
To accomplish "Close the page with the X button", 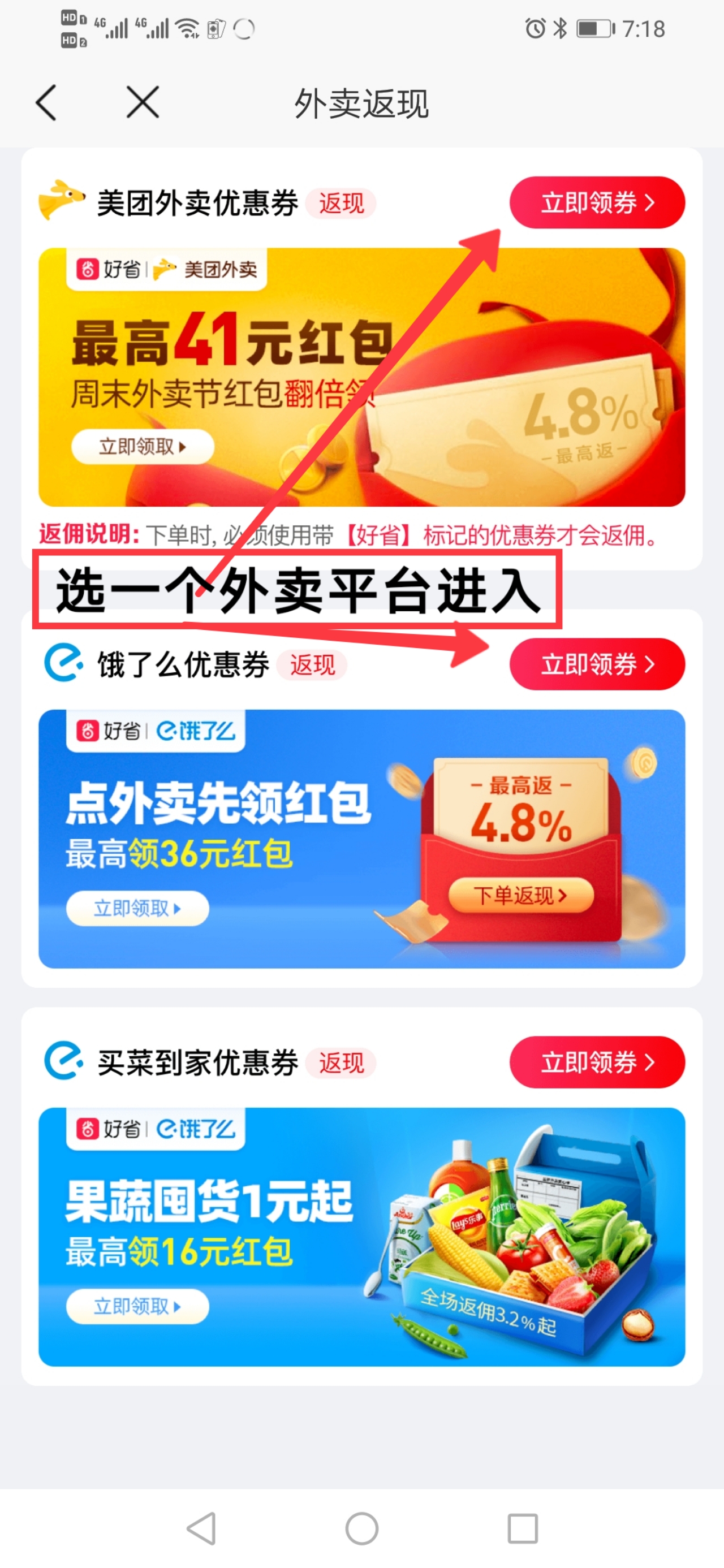I will tap(141, 102).
